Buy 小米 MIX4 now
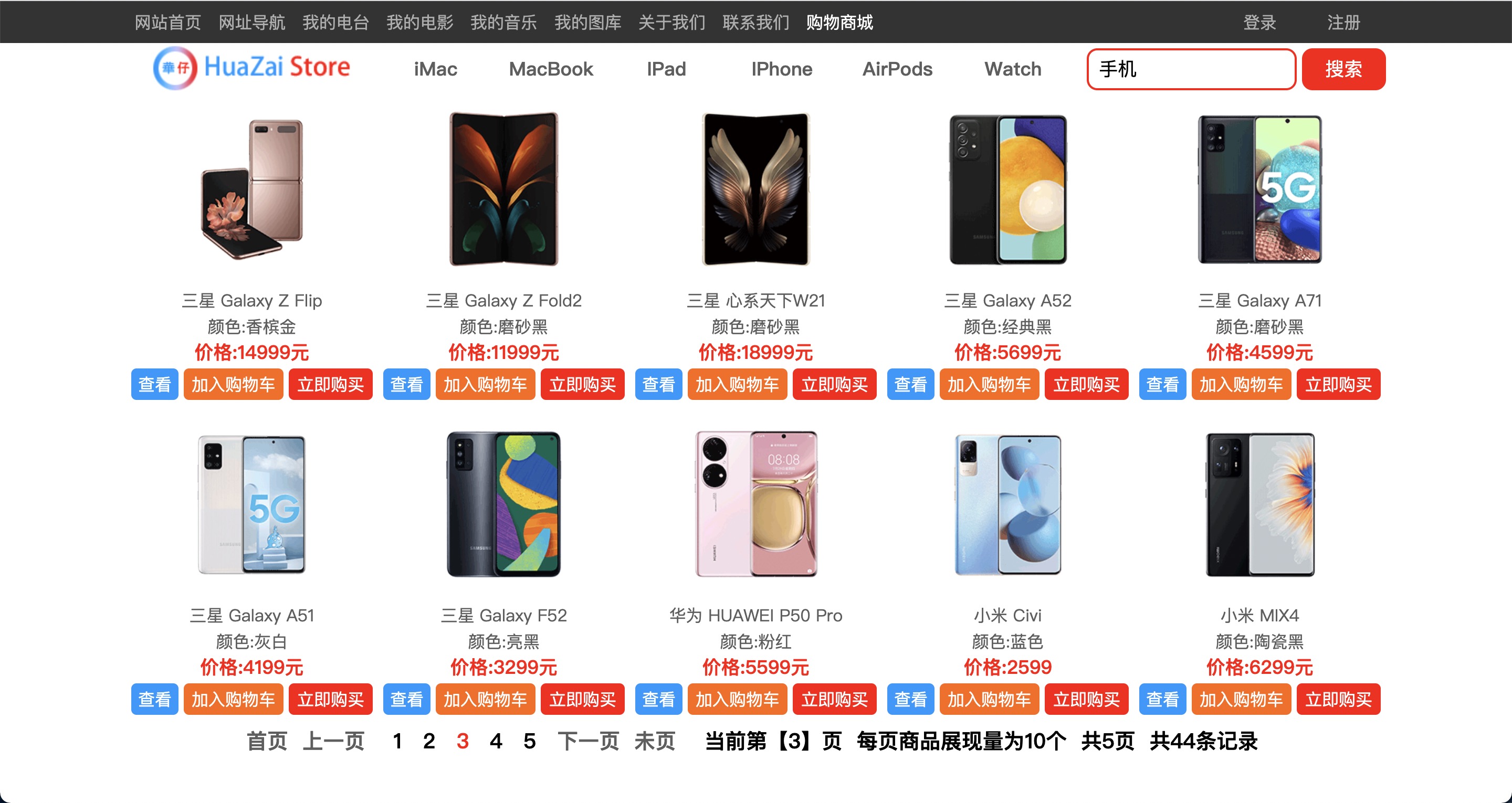 click(1338, 699)
